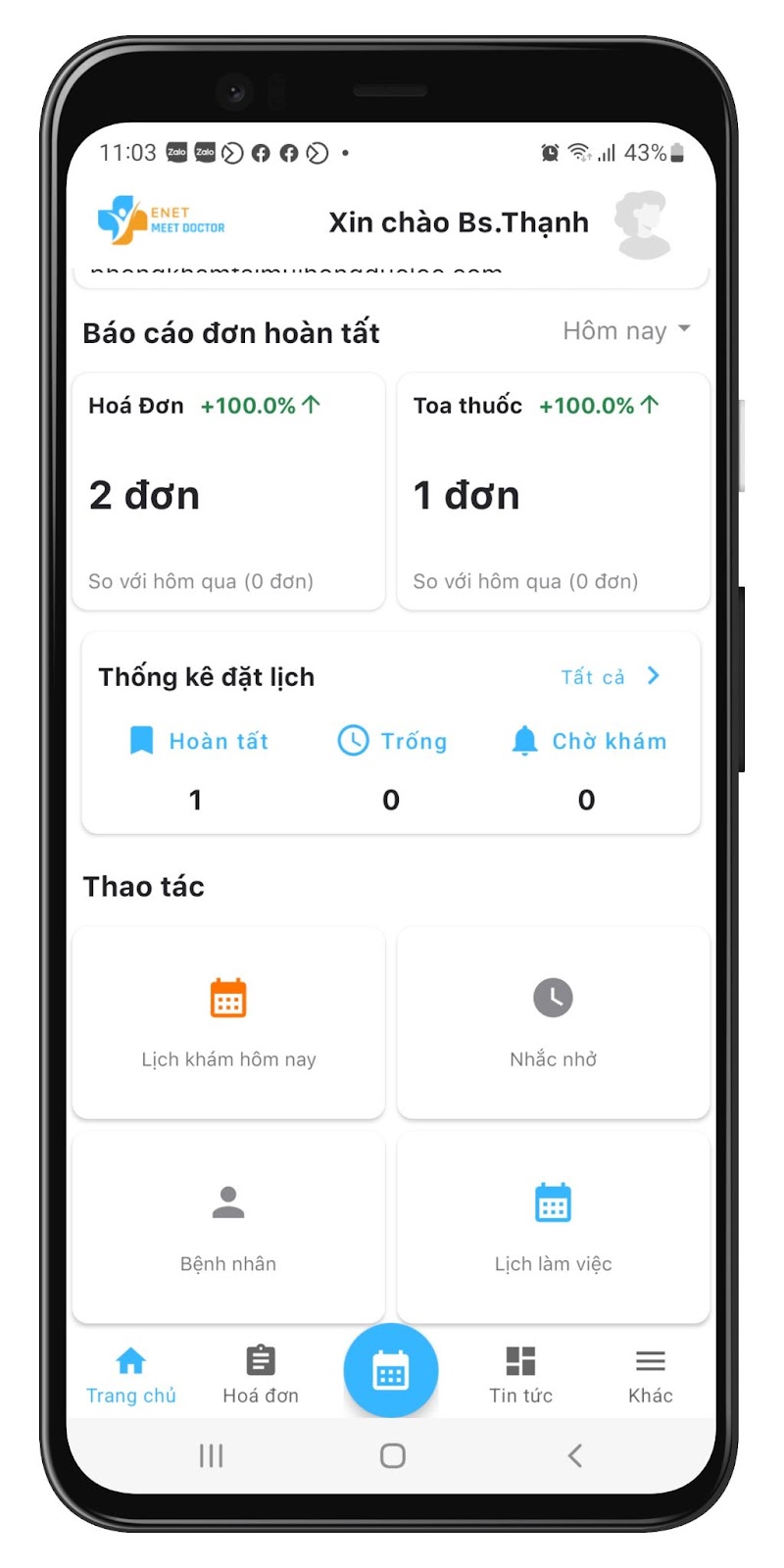
Task: Switch to the Hoá đơn tab
Action: pyautogui.click(x=261, y=1376)
